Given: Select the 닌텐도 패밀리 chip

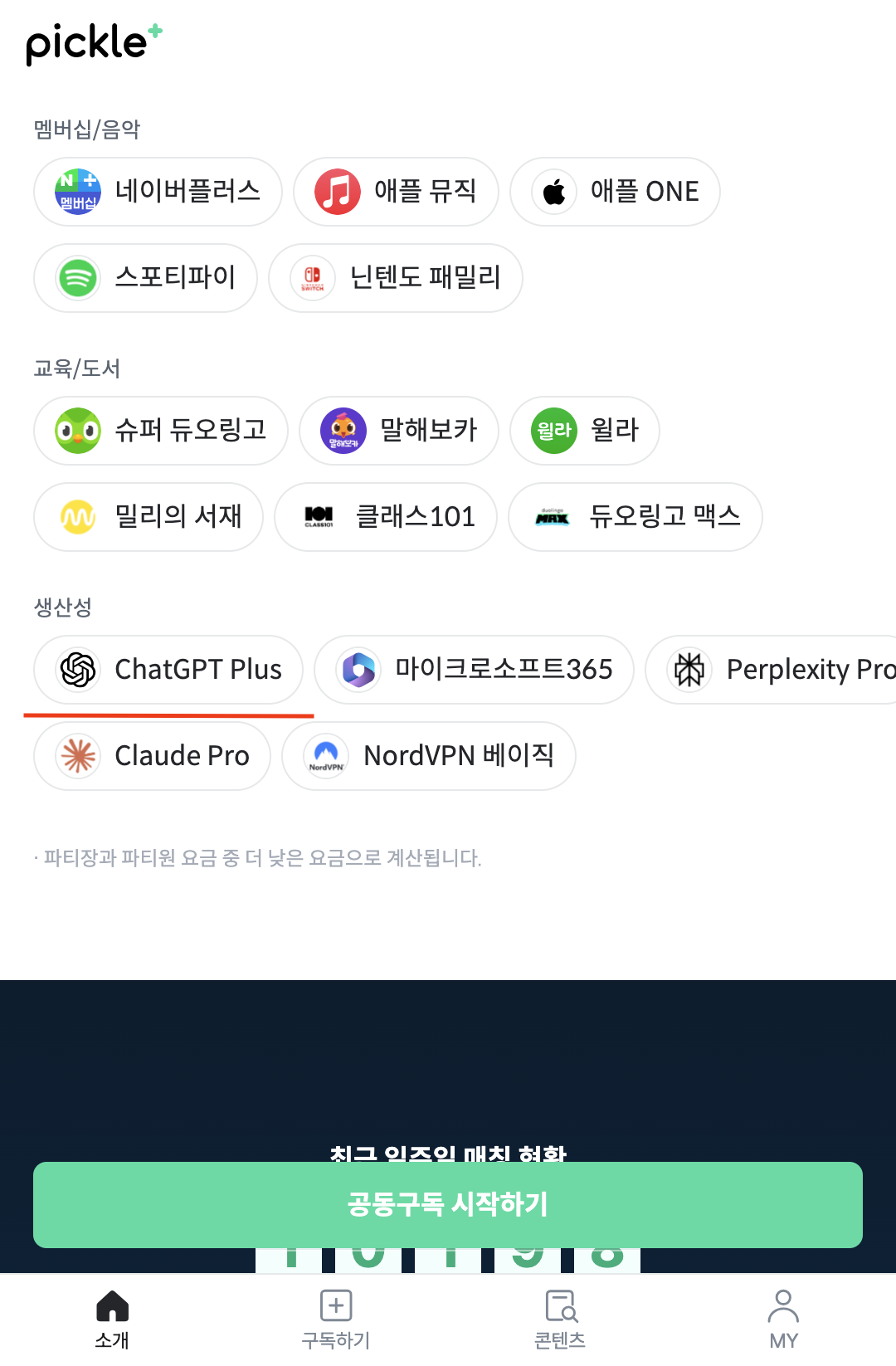Looking at the screenshot, I should pyautogui.click(x=396, y=278).
